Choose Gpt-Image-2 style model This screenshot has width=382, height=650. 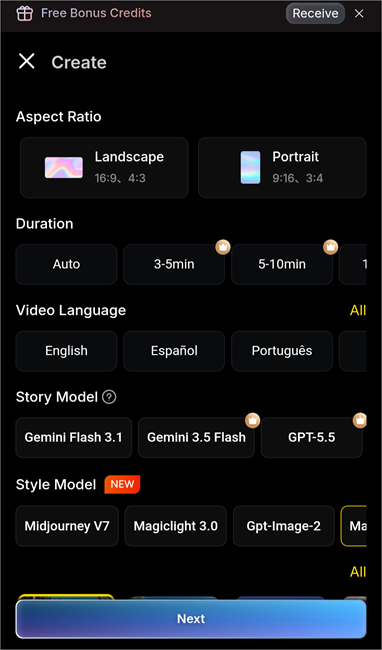point(284,526)
